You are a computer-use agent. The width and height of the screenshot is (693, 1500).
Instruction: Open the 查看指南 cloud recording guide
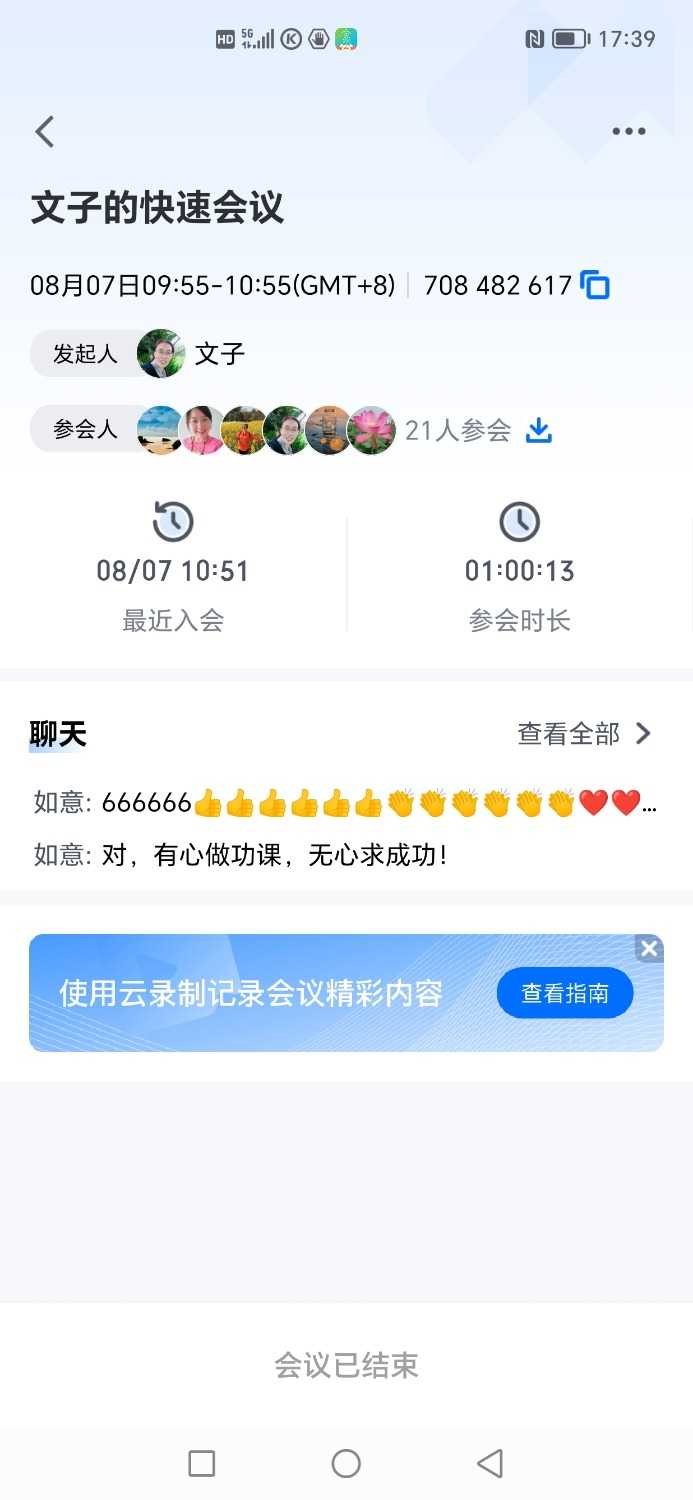point(565,993)
